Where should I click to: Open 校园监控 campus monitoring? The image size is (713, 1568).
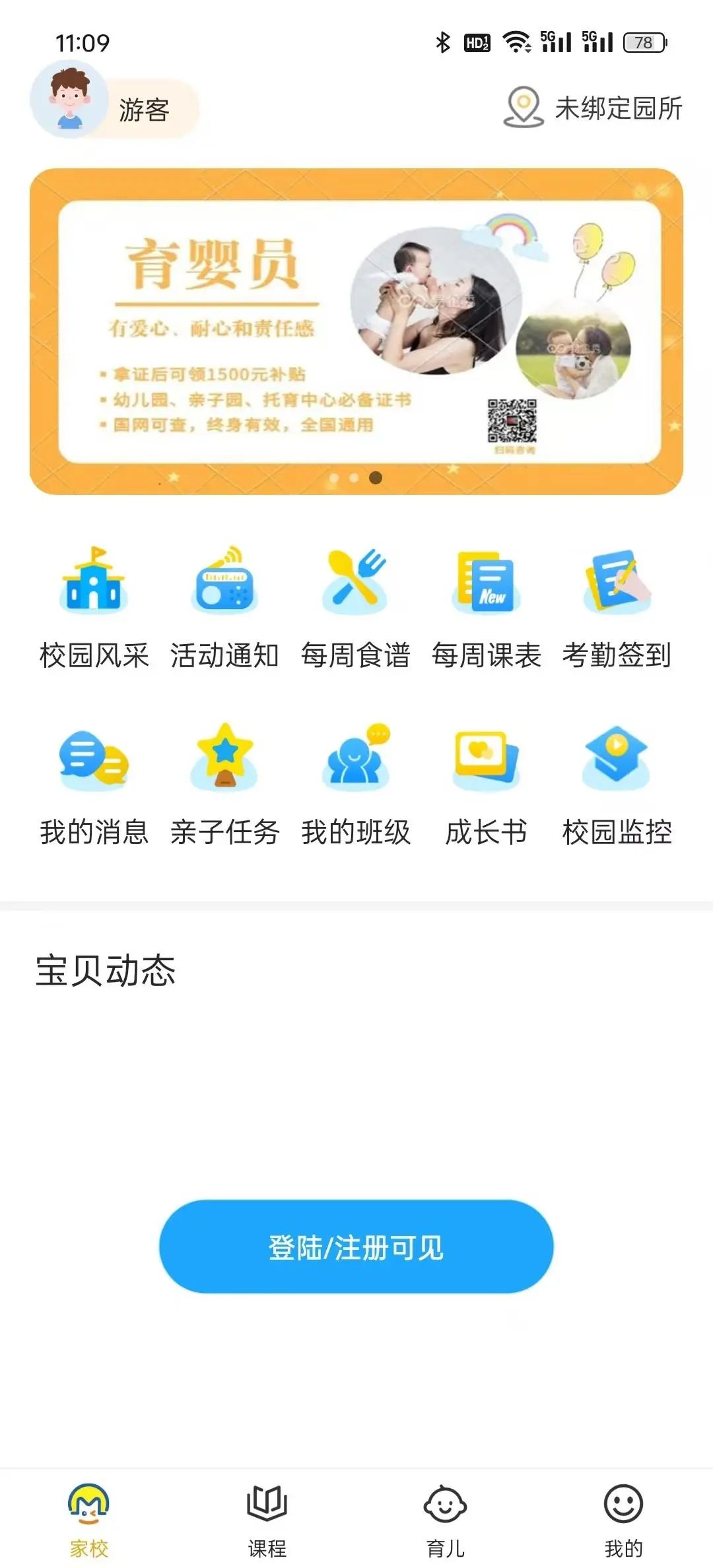[617, 784]
